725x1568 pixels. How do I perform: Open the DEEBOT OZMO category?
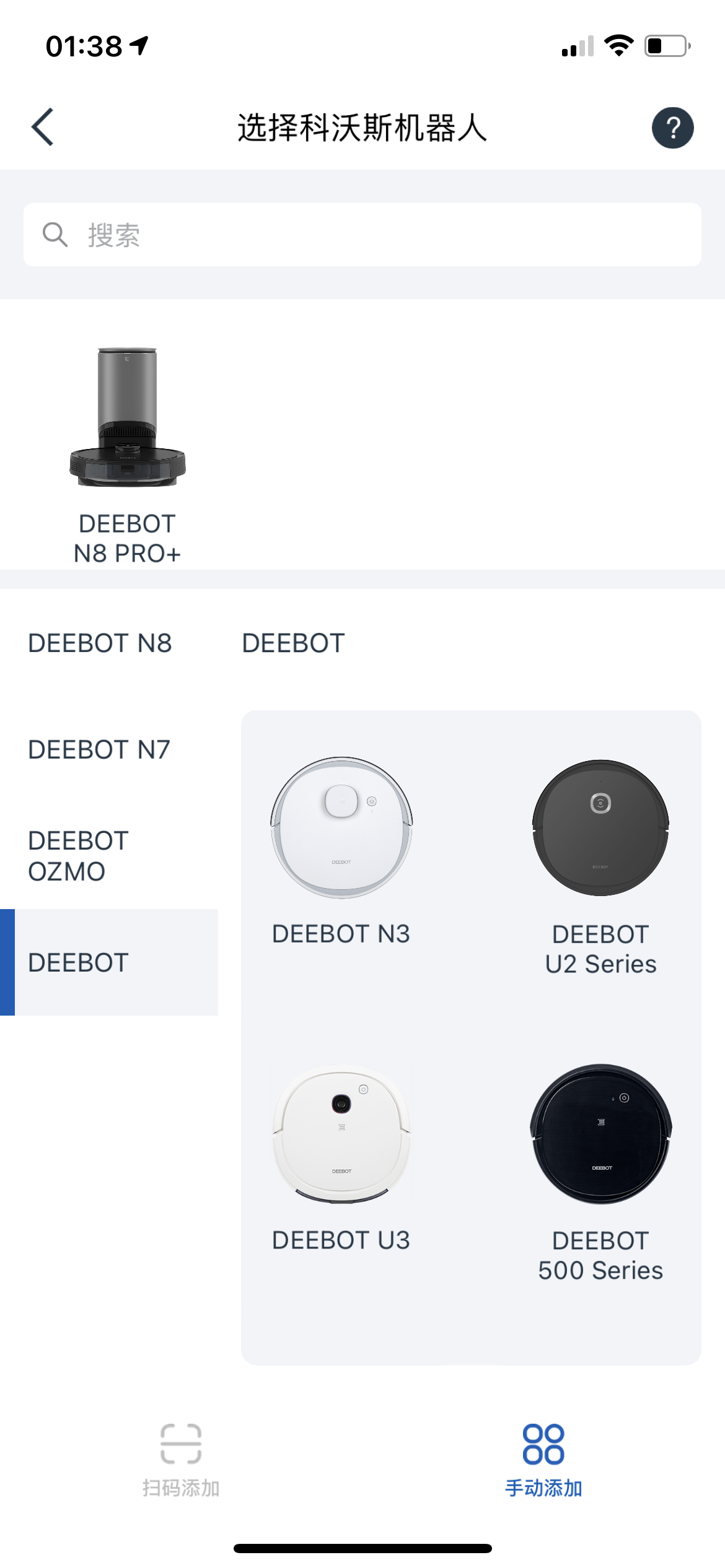tap(79, 856)
